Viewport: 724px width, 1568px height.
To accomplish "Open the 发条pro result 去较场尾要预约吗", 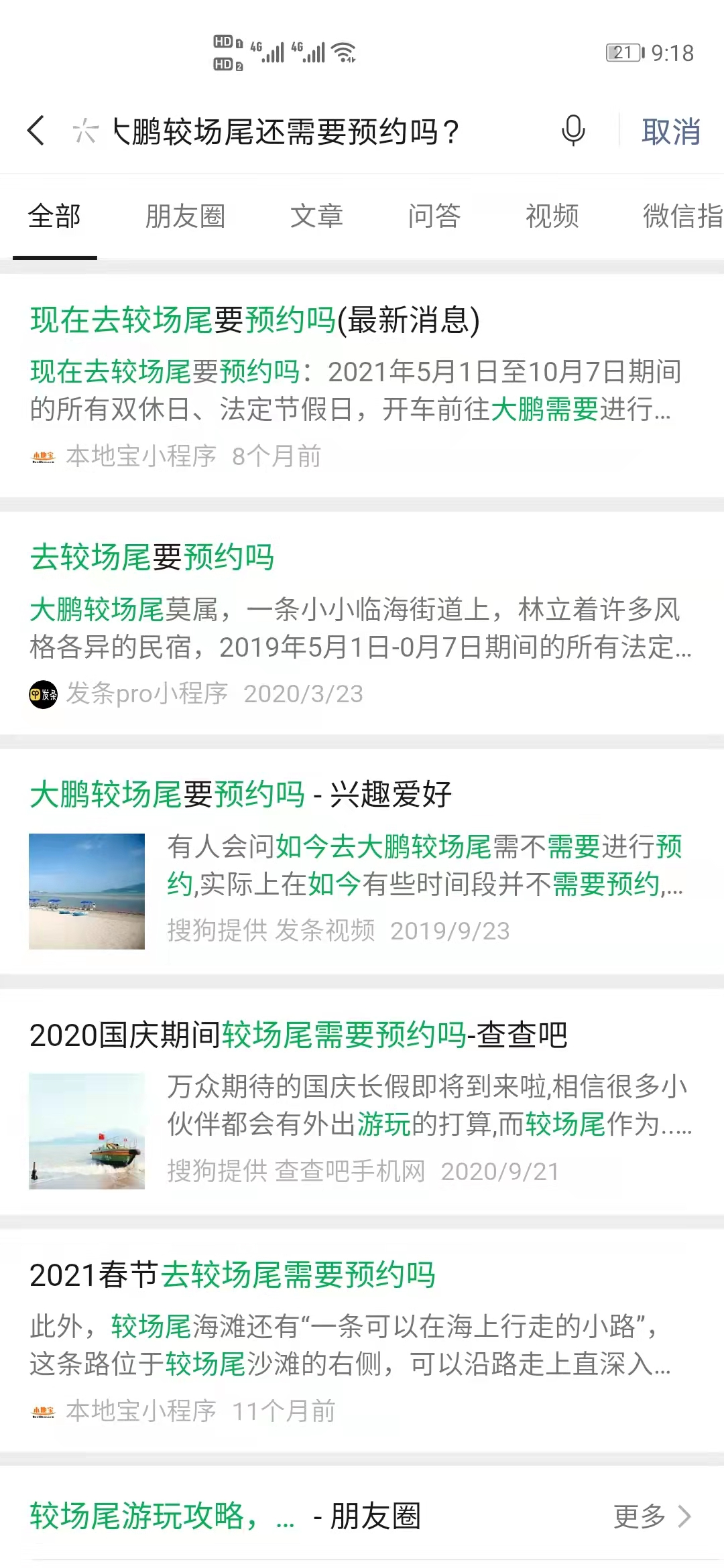I will (x=153, y=558).
